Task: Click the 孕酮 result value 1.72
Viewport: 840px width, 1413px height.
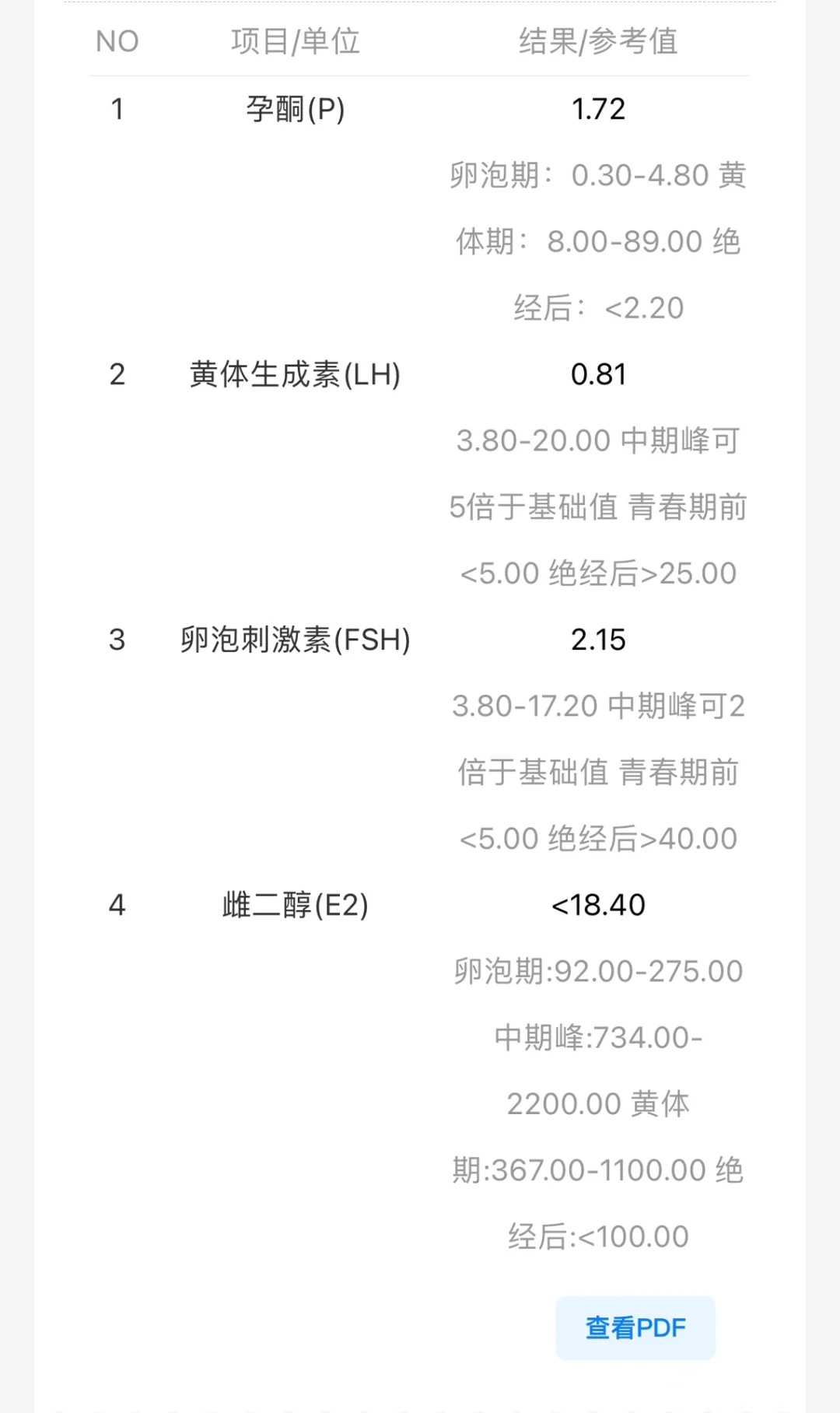Action: pos(599,109)
